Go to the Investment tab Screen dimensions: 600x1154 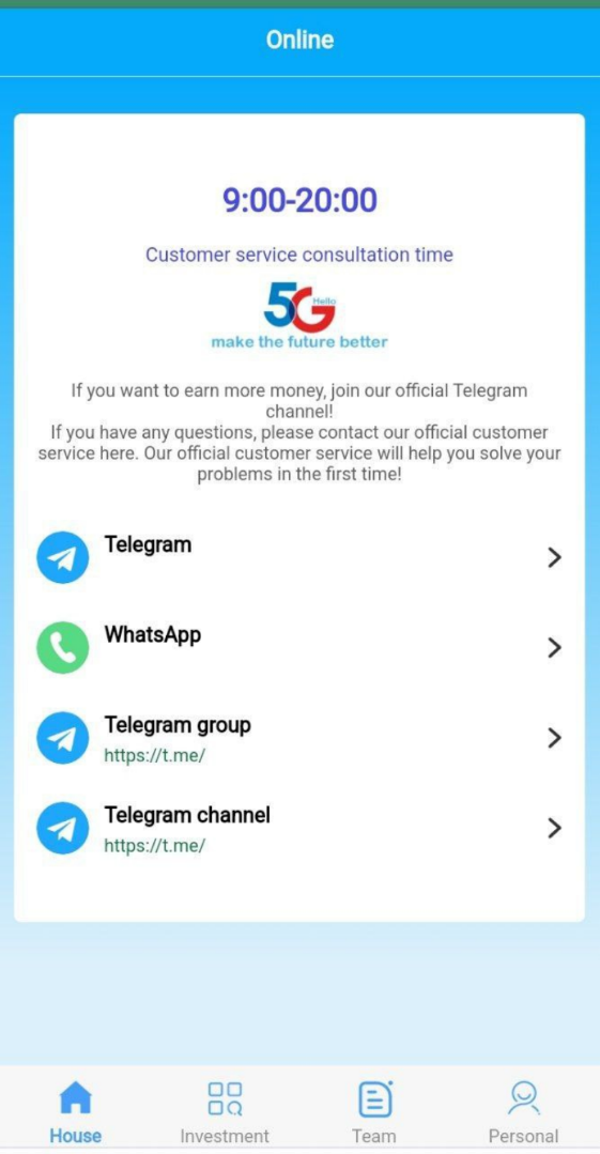pos(224,1112)
